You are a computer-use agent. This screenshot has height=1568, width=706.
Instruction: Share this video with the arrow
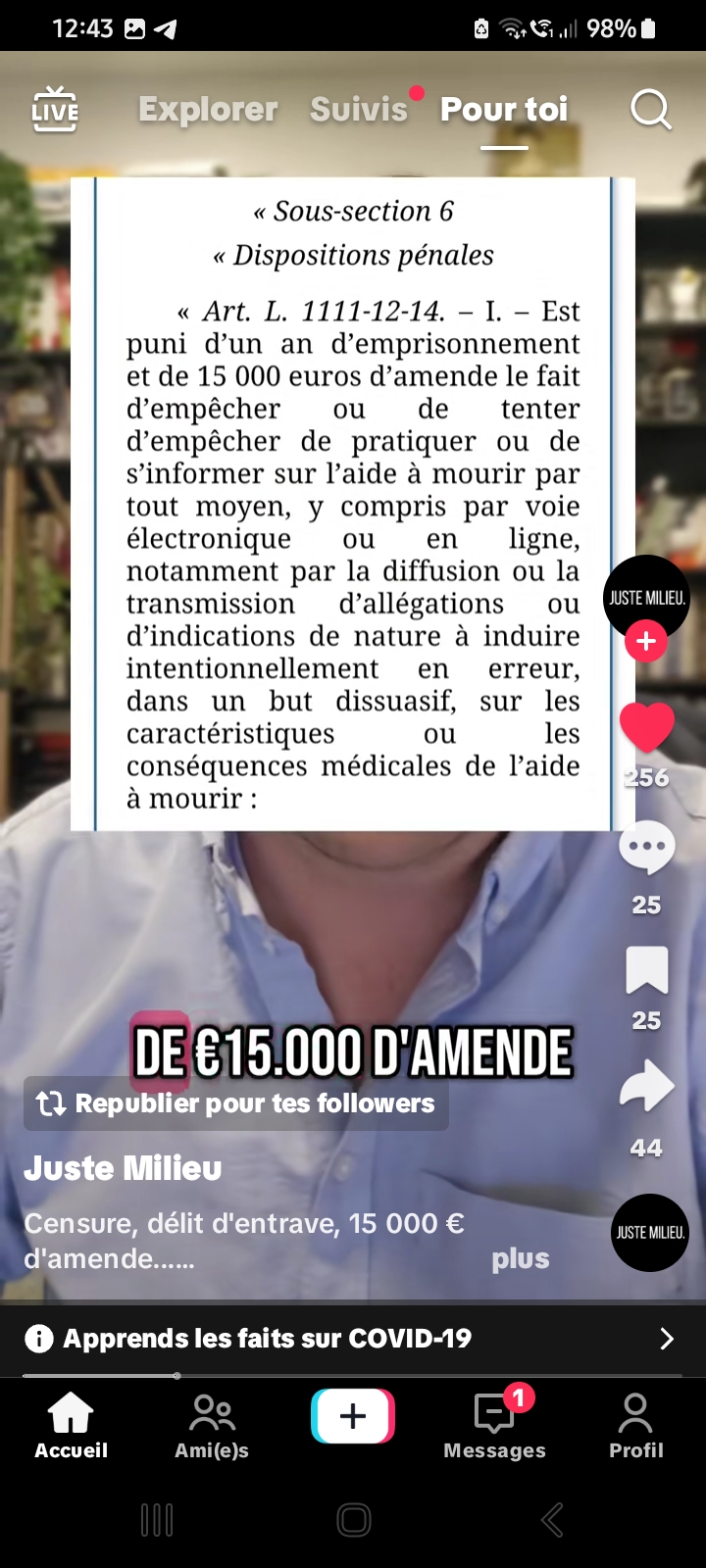pyautogui.click(x=647, y=1086)
